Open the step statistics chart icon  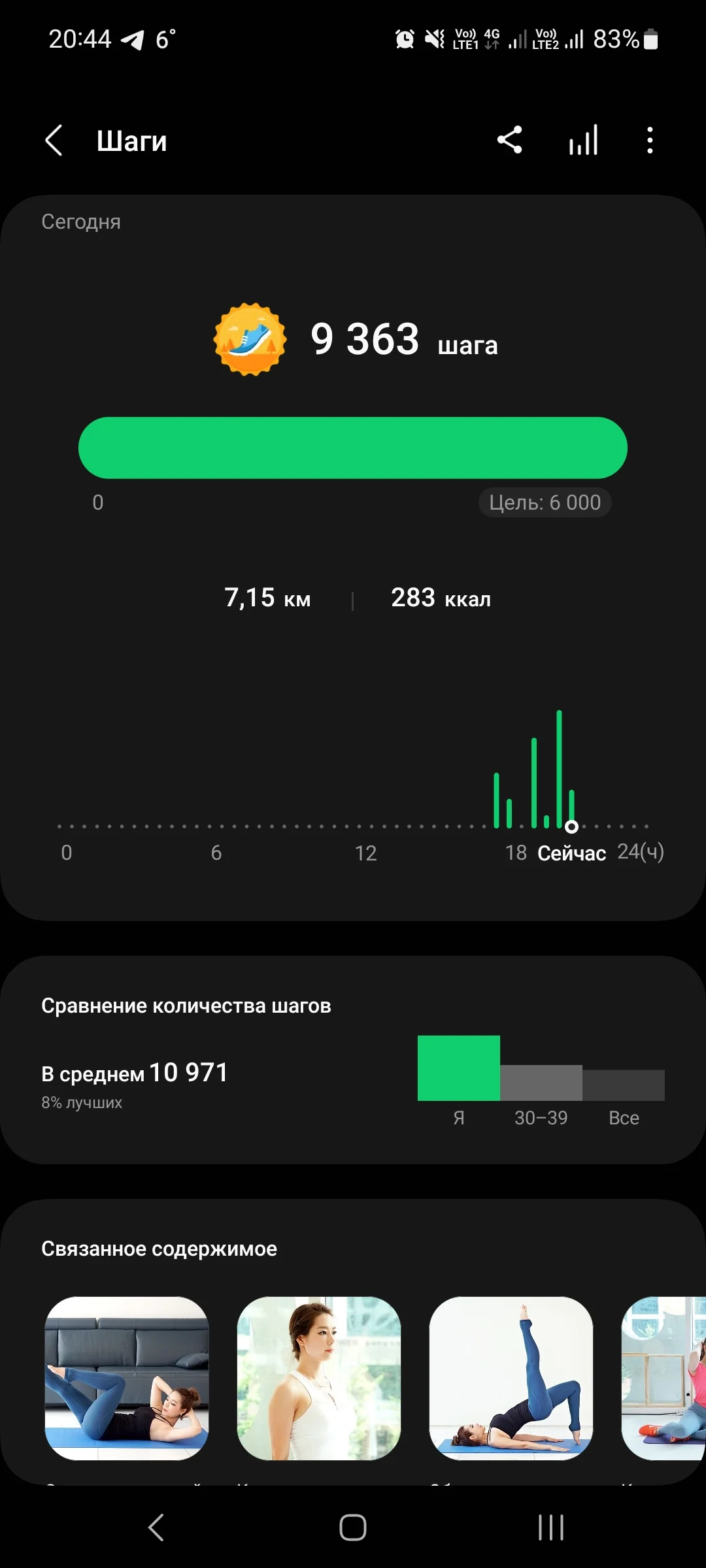click(x=583, y=140)
